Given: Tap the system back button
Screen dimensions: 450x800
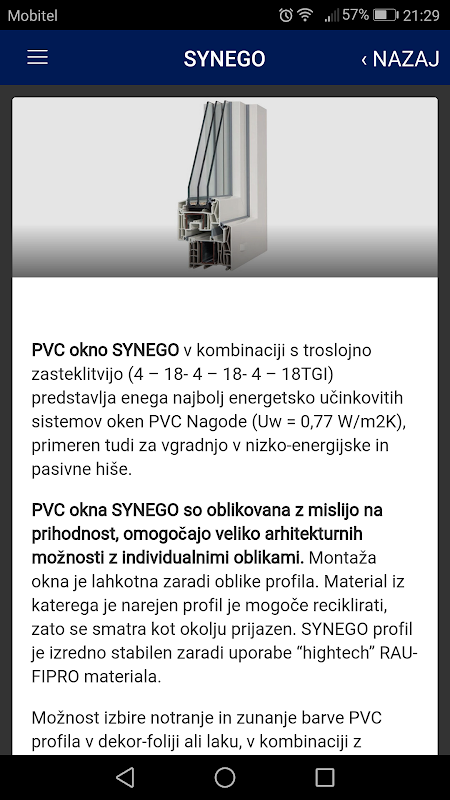Looking at the screenshot, I should click(125, 777).
